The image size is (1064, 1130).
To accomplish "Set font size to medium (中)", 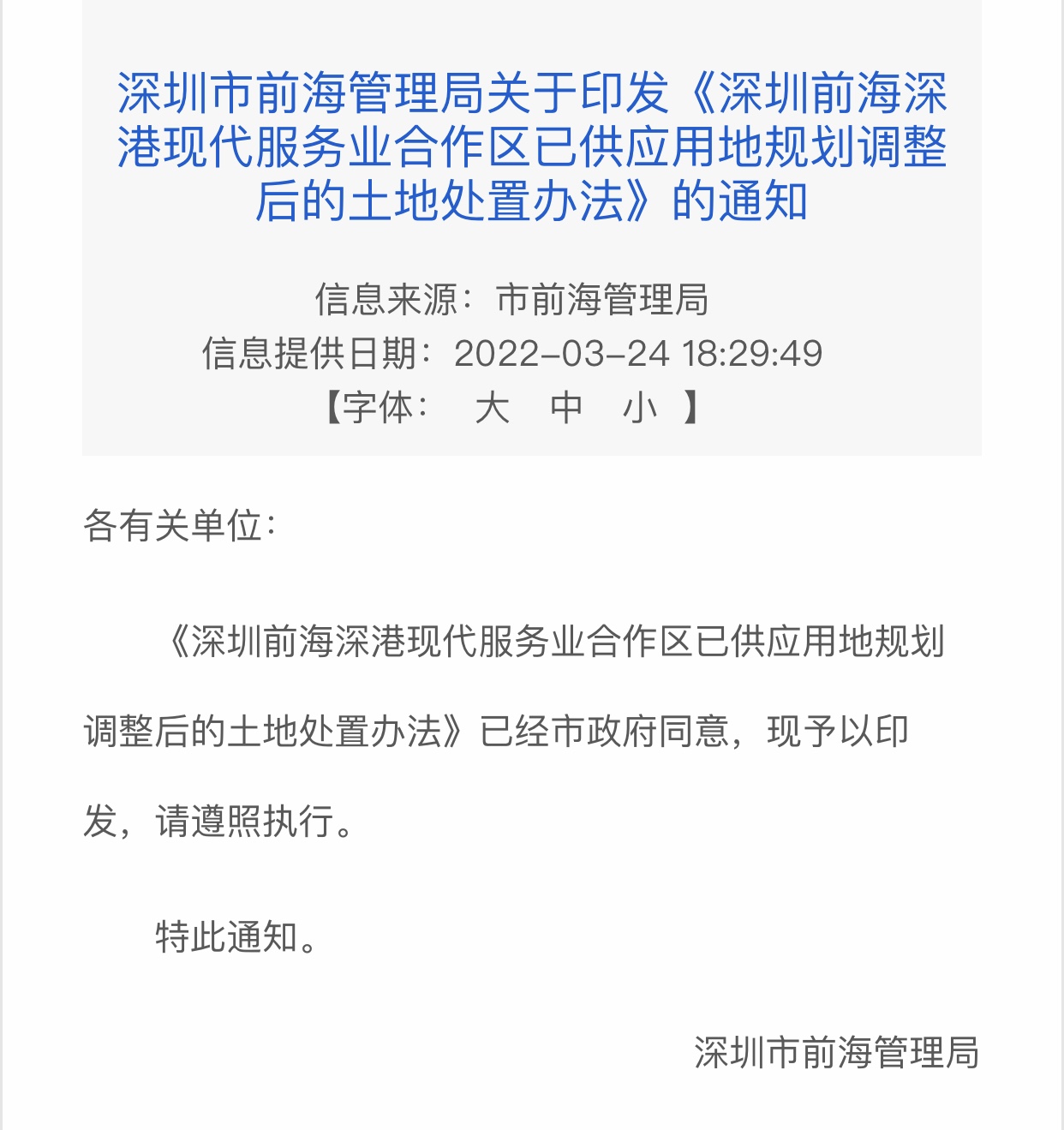I will [566, 408].
